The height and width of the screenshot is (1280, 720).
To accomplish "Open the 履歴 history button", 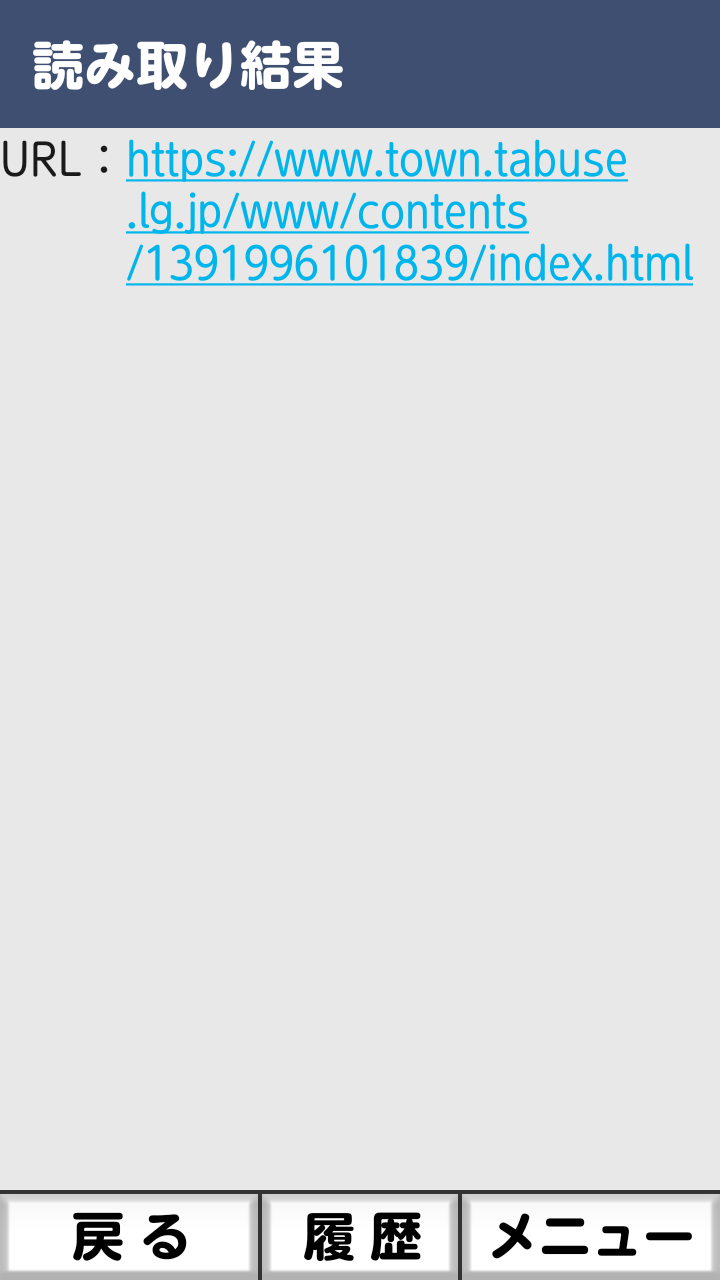I will (360, 1237).
